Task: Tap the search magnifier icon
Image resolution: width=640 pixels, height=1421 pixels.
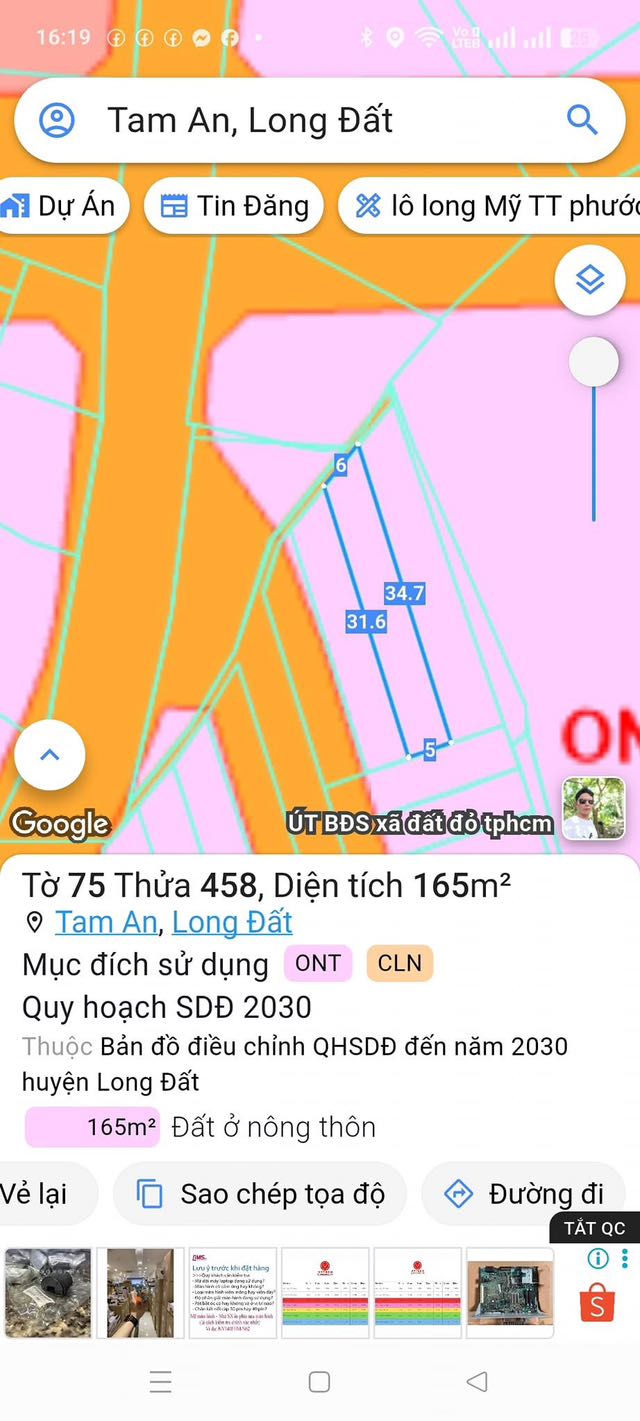Action: pyautogui.click(x=582, y=121)
